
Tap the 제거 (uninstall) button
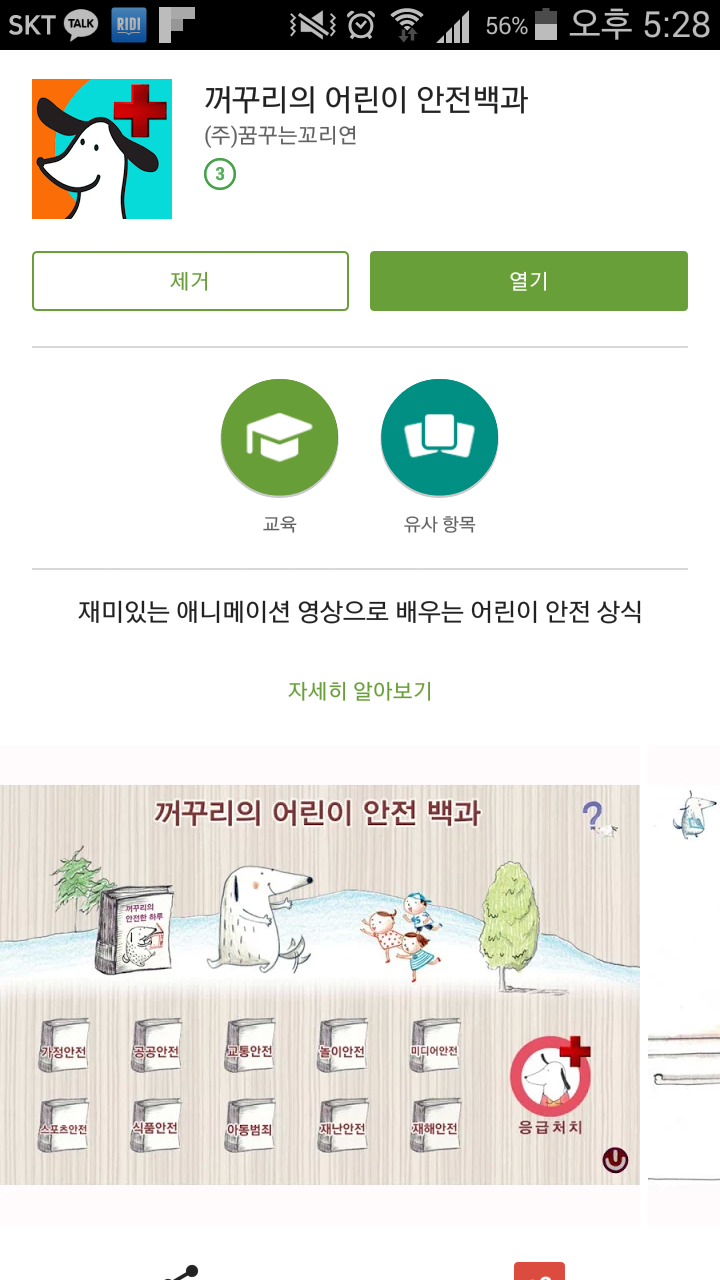[x=190, y=281]
